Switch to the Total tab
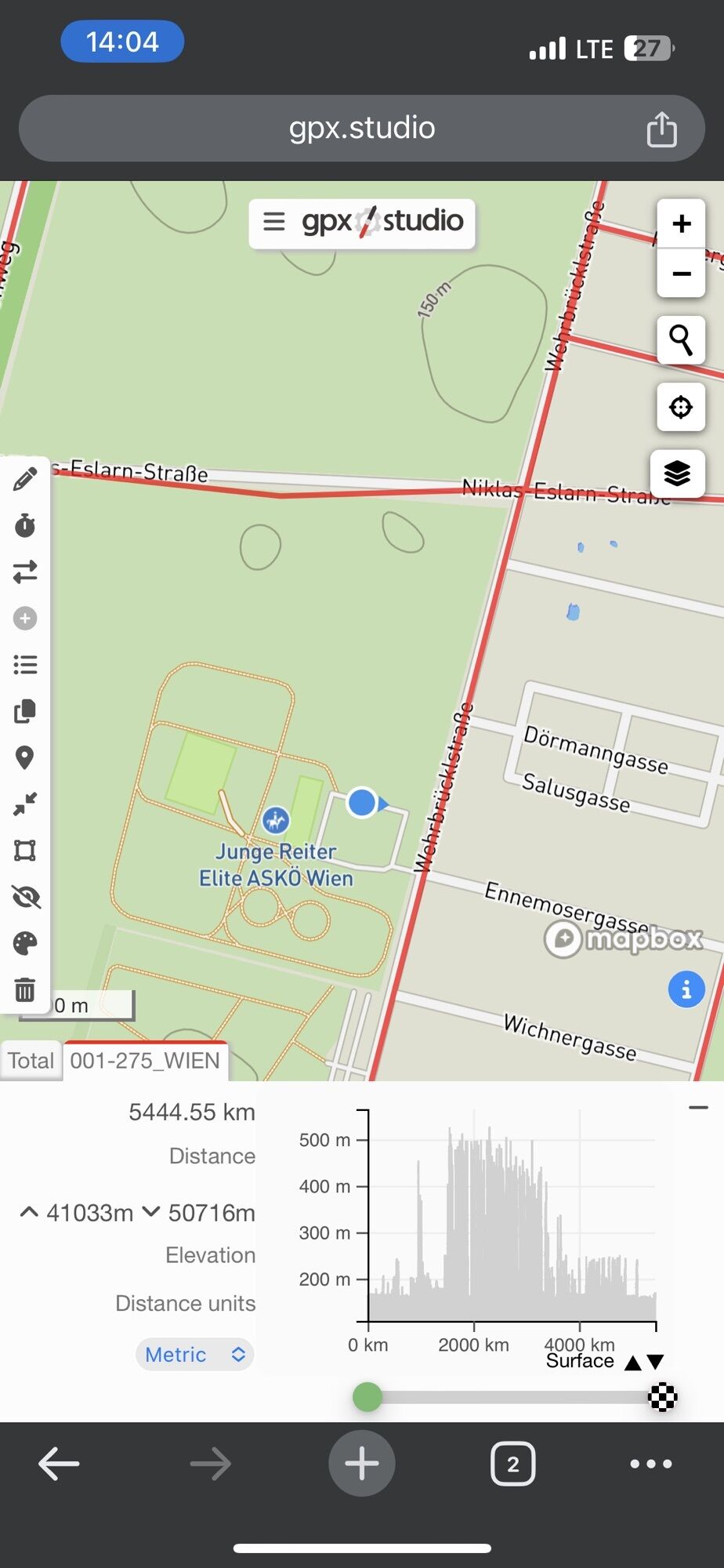 coord(31,1061)
